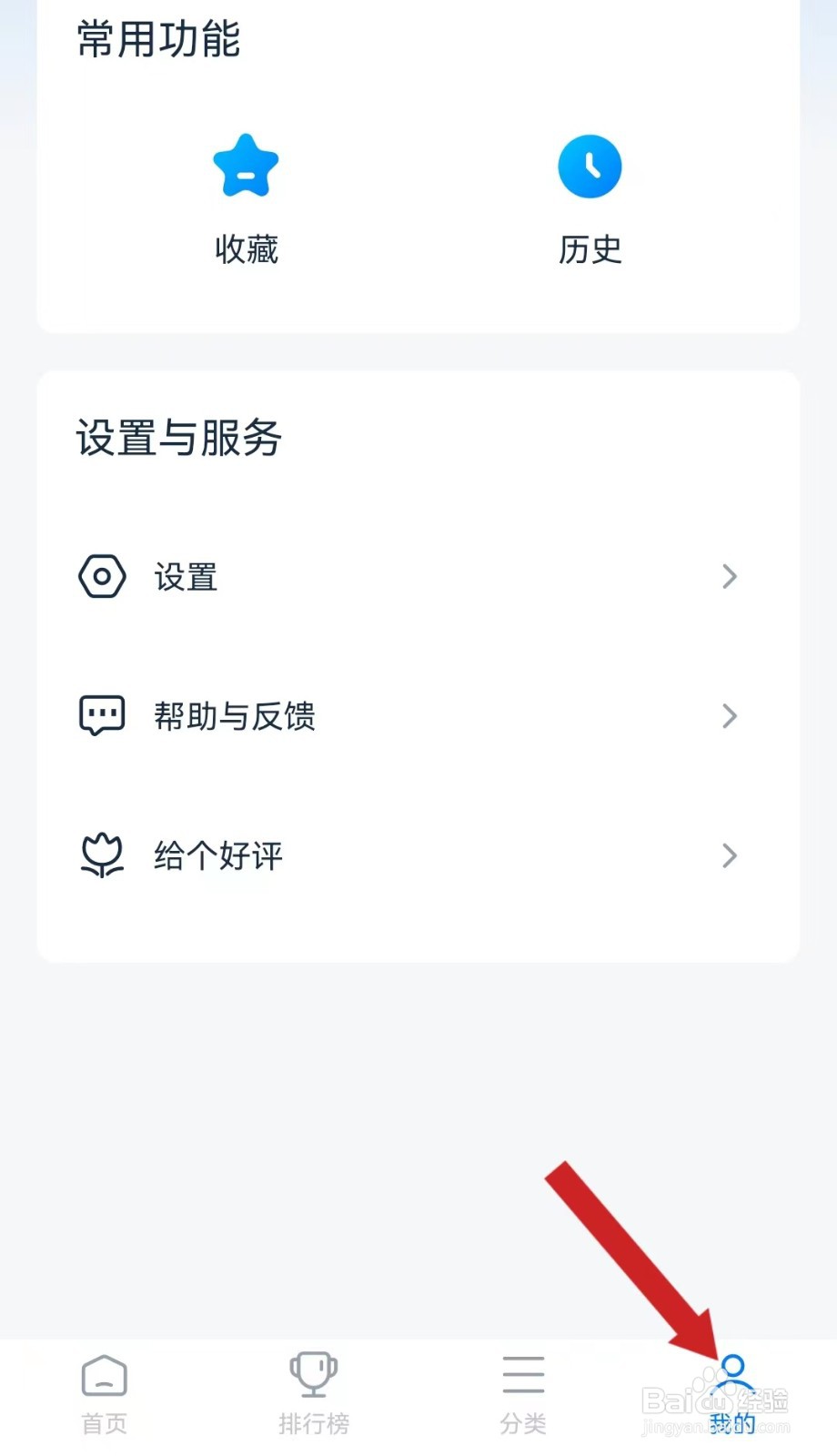Click the 帮助与反馈 chat bubble icon

point(102,715)
